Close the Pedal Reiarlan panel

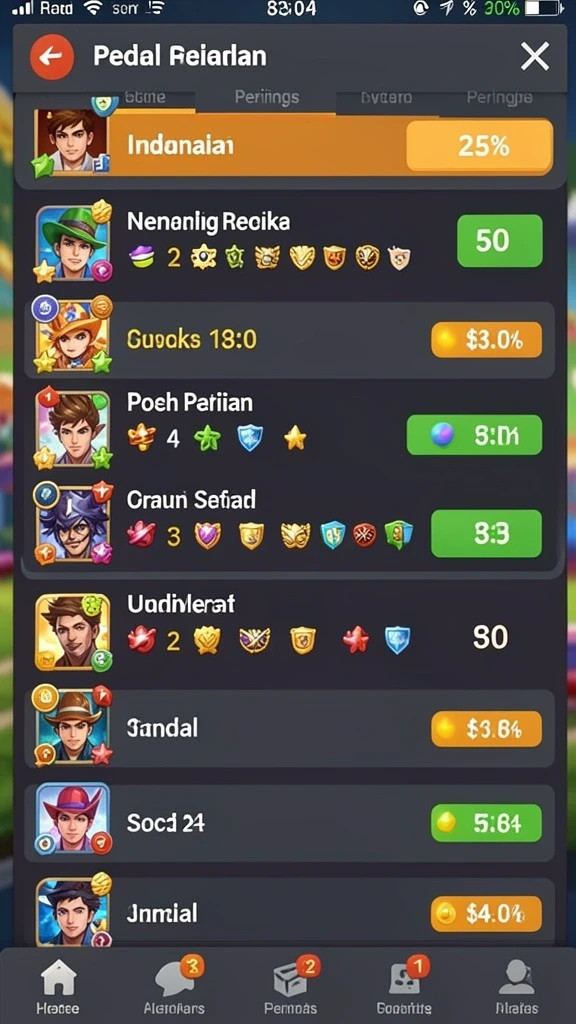(x=535, y=57)
